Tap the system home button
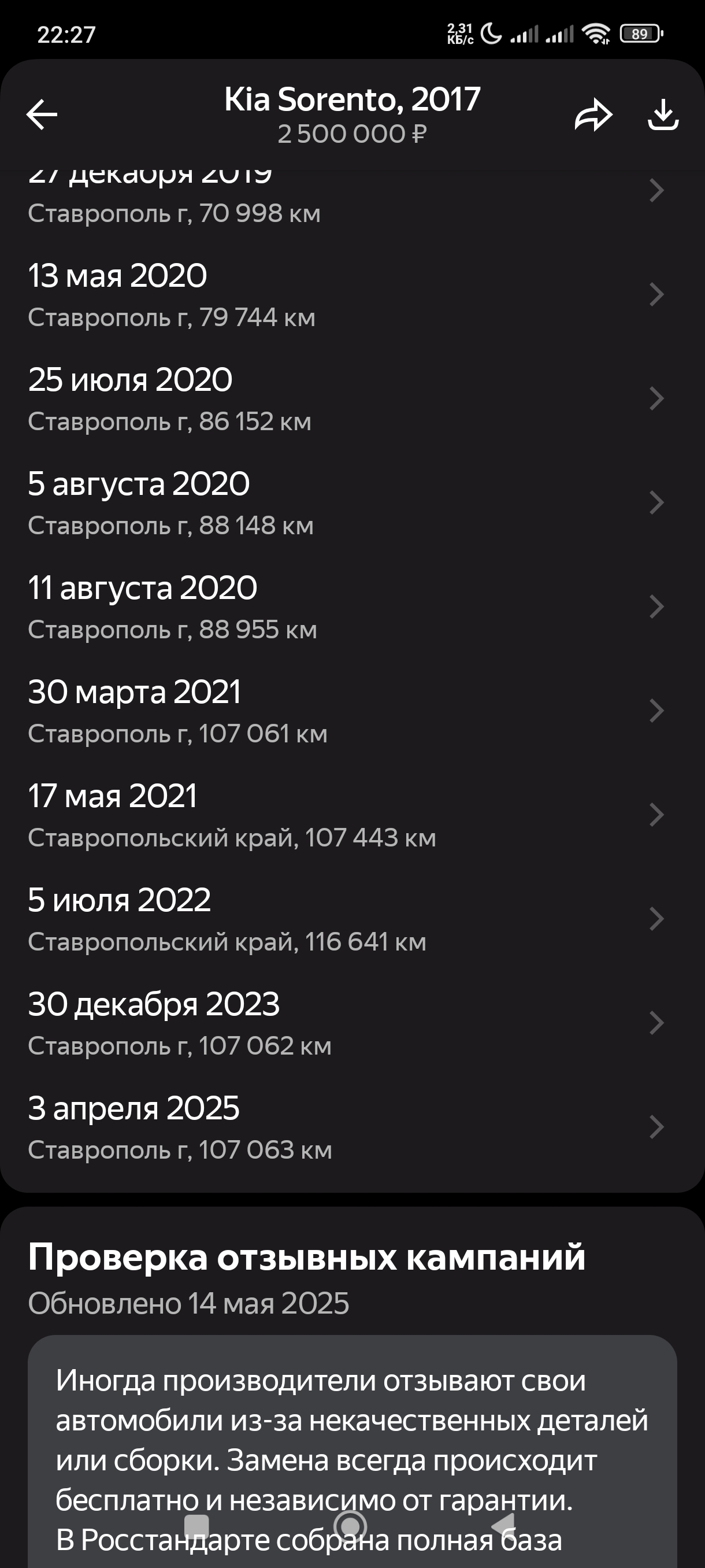This screenshot has height=1568, width=705. click(x=350, y=1526)
